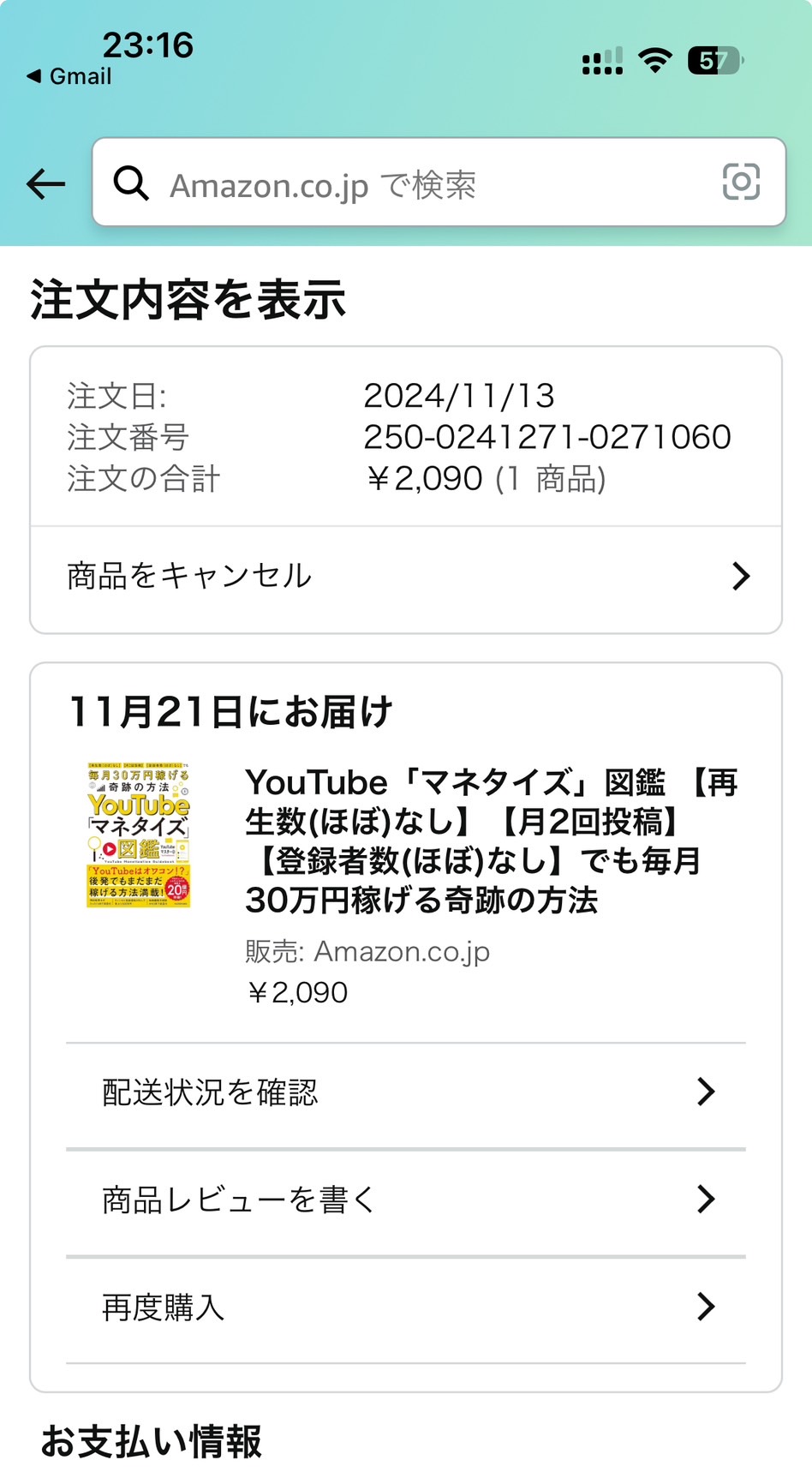Tap the Amazon.co.jp search field
Viewport: 812px width, 1478px height.
[x=439, y=183]
